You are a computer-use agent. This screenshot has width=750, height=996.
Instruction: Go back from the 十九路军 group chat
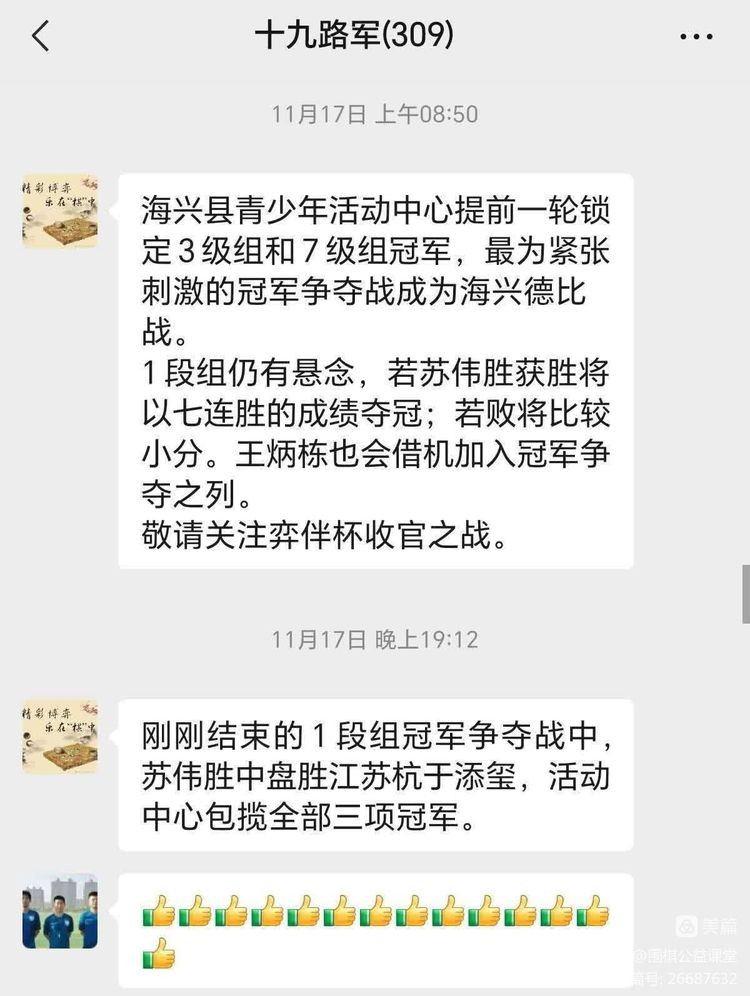[40, 37]
